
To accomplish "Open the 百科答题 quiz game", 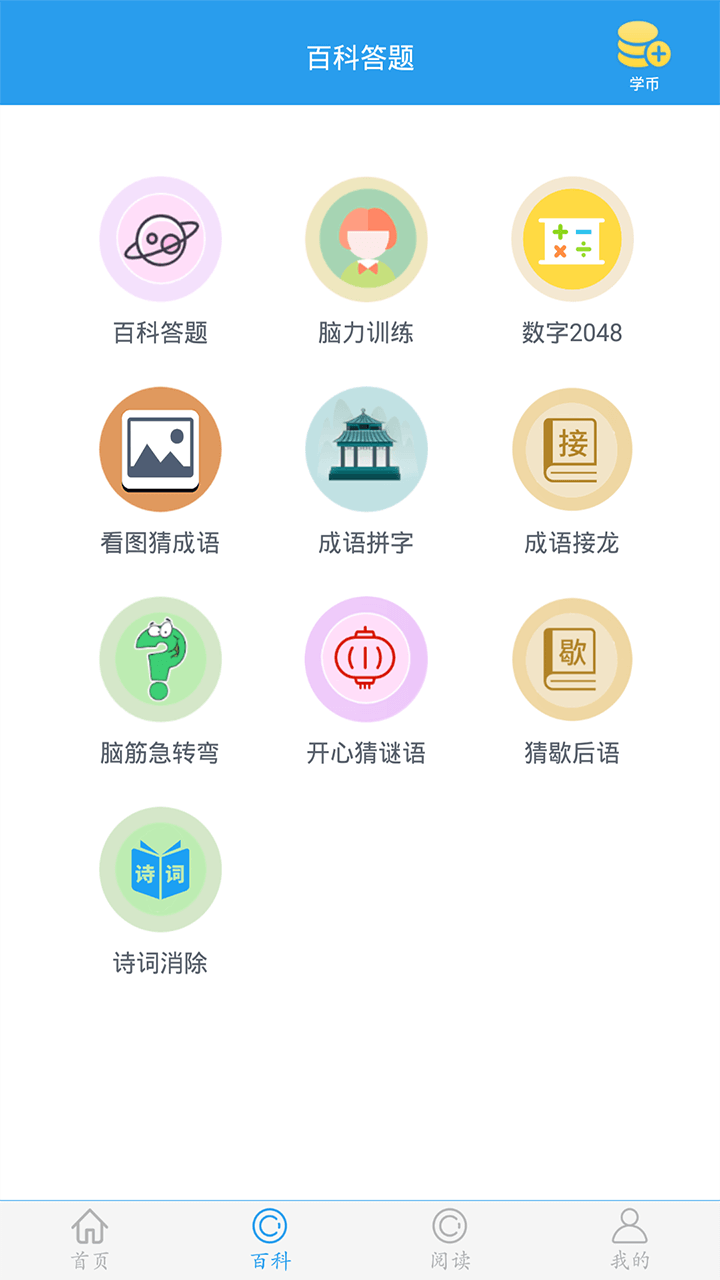I will [x=160, y=240].
